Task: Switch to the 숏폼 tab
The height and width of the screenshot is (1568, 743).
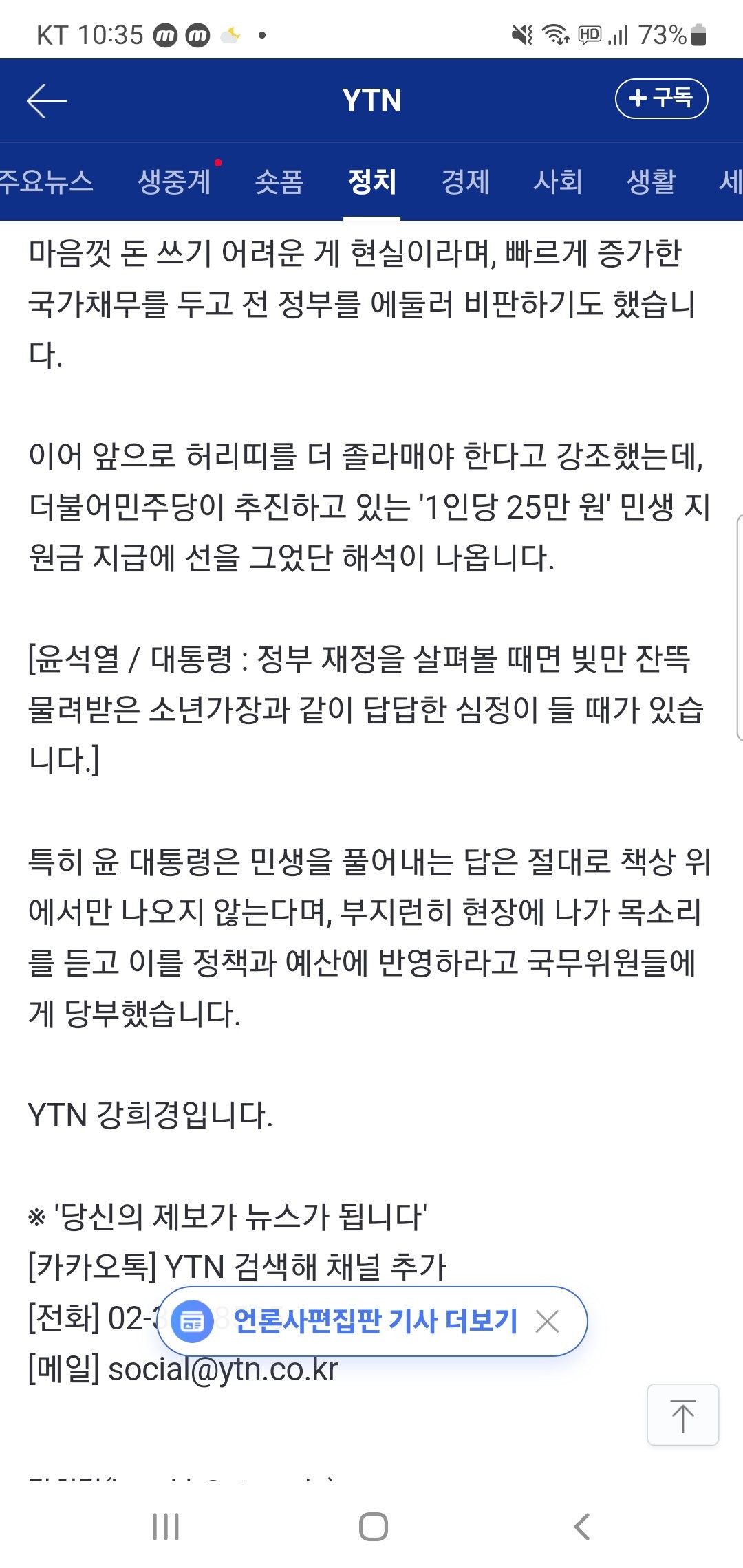Action: tap(279, 182)
